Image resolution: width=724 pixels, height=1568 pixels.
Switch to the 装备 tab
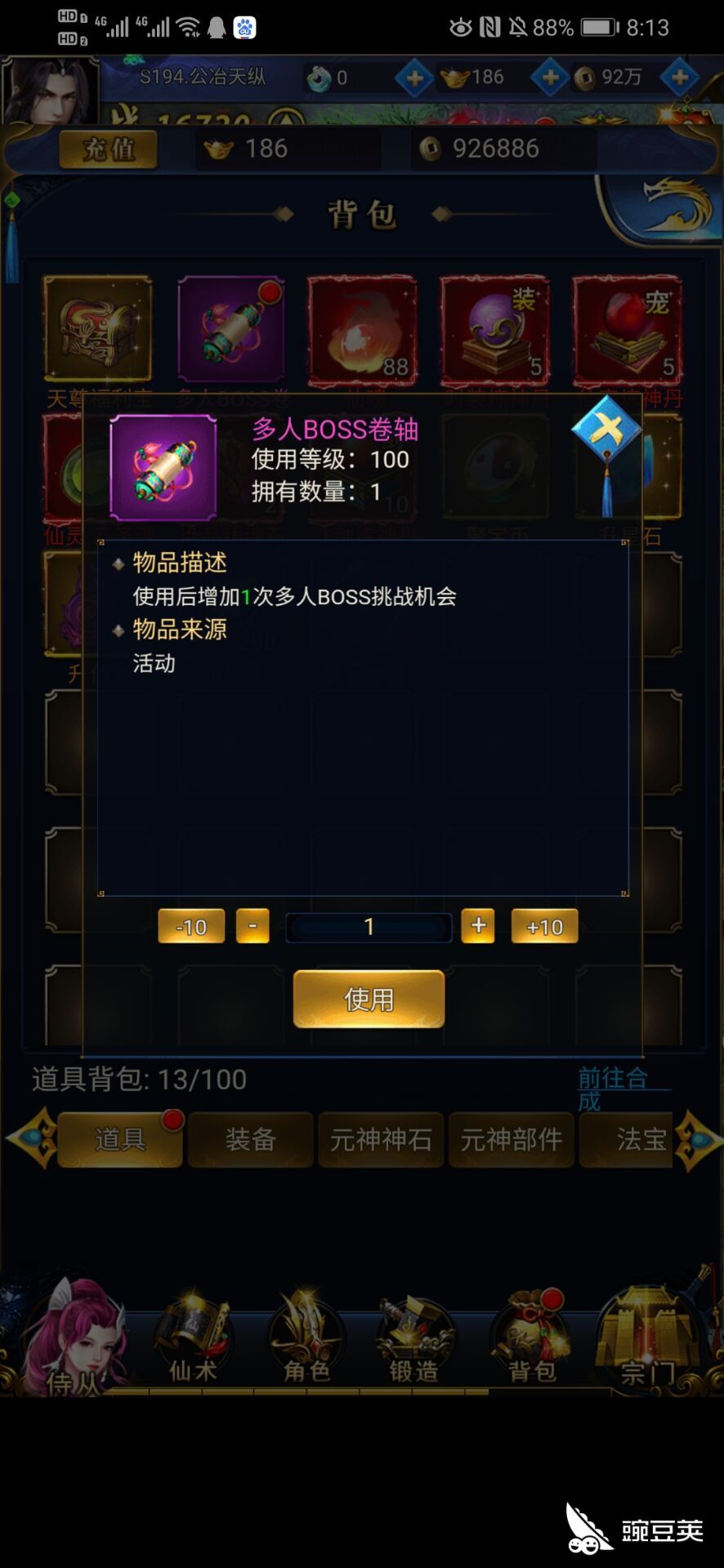[x=251, y=1139]
